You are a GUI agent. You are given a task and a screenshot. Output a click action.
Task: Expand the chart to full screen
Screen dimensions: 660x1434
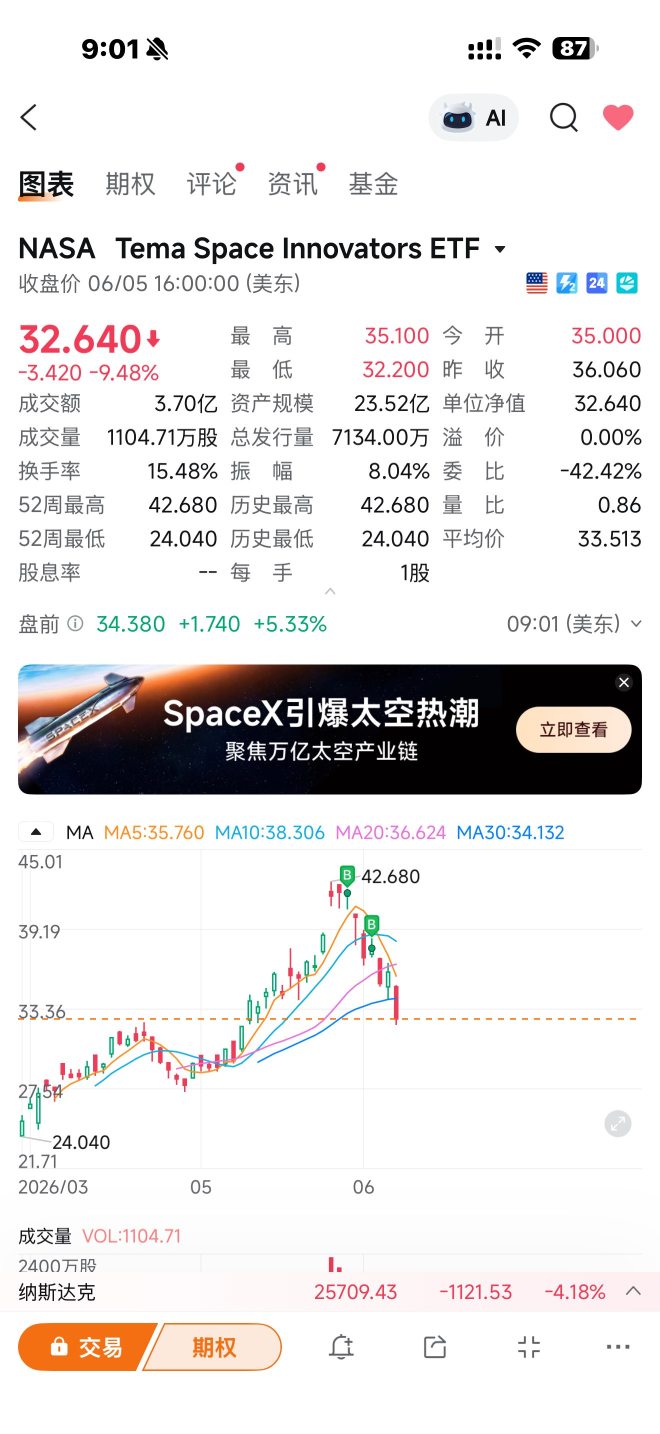pyautogui.click(x=618, y=1123)
